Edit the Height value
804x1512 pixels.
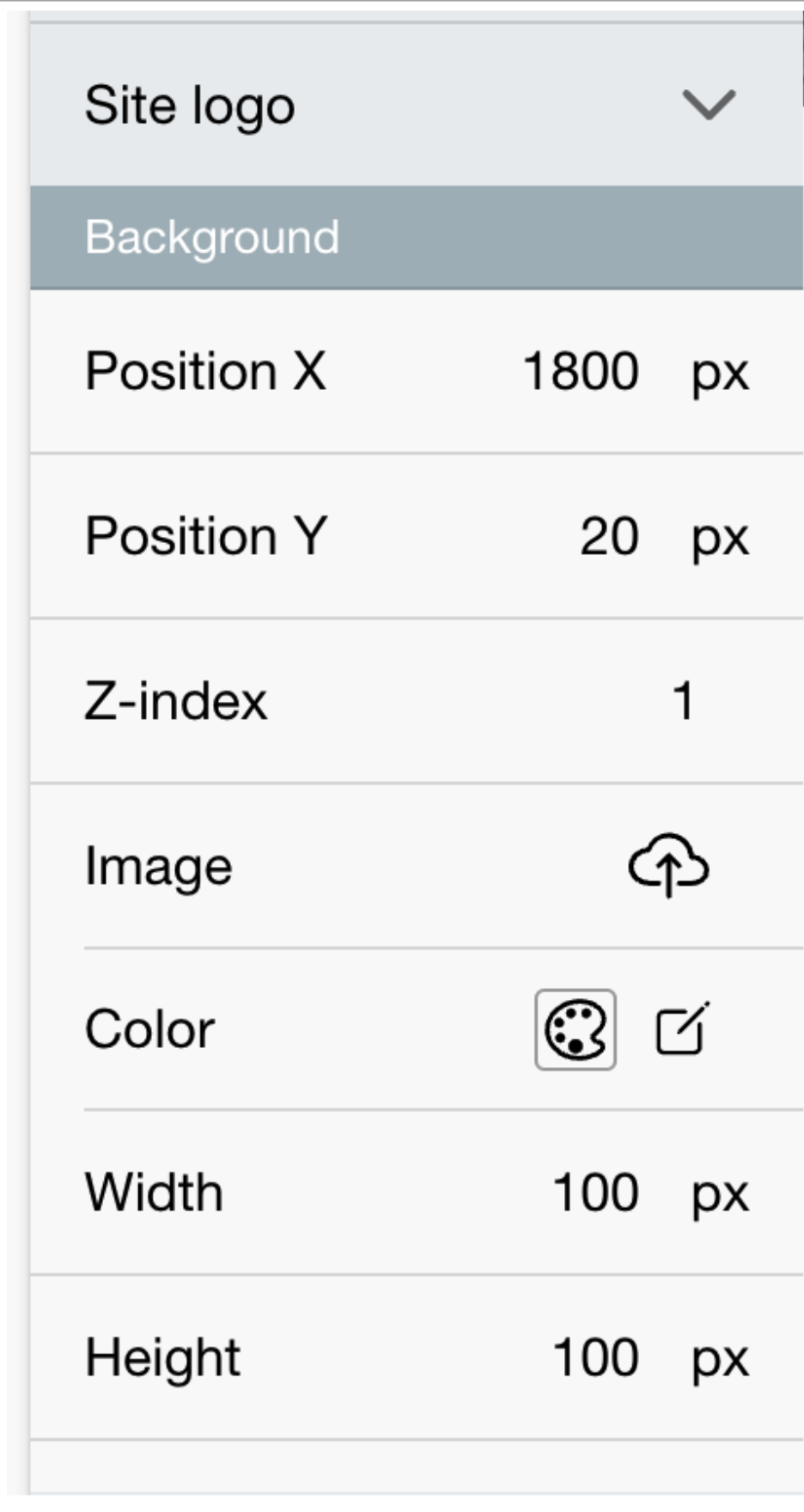coord(595,1358)
